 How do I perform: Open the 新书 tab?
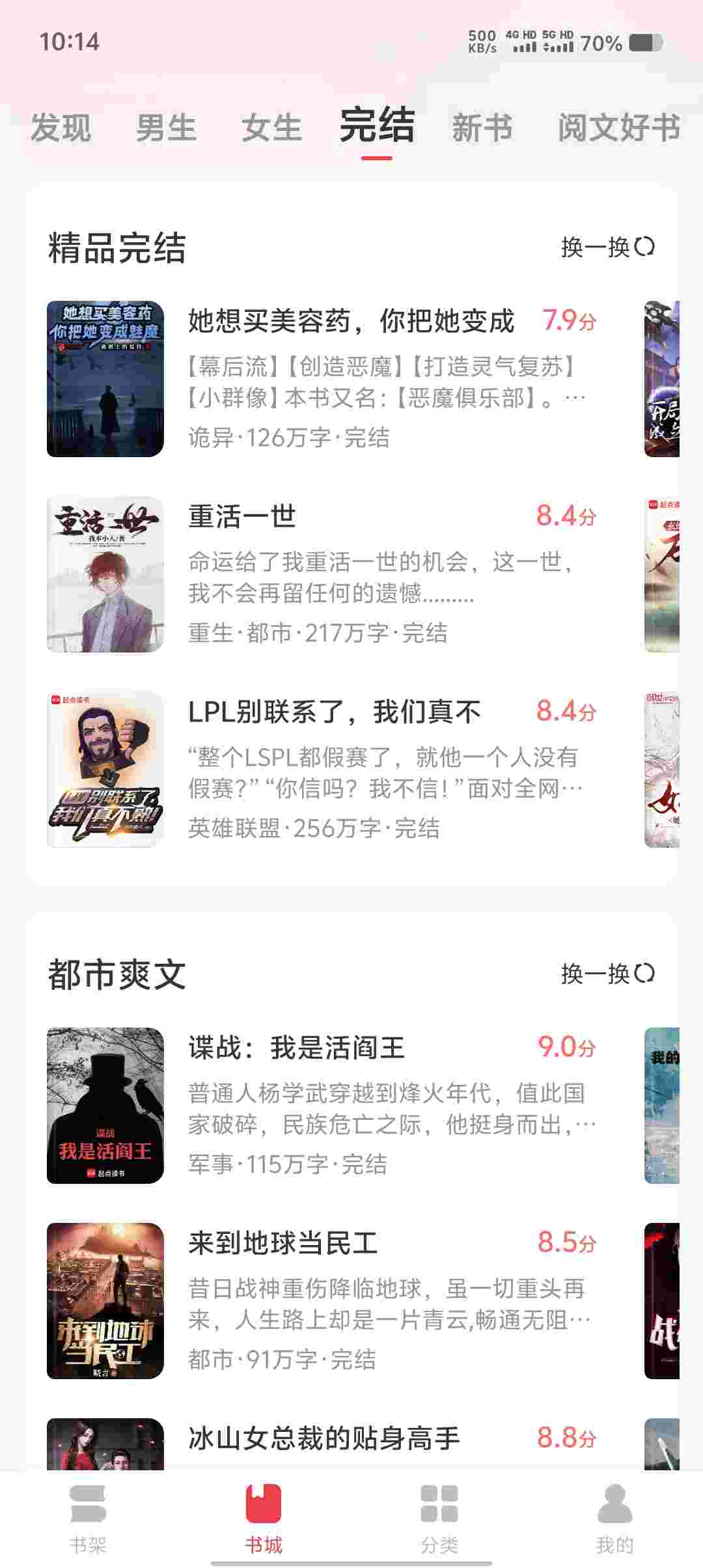click(482, 127)
